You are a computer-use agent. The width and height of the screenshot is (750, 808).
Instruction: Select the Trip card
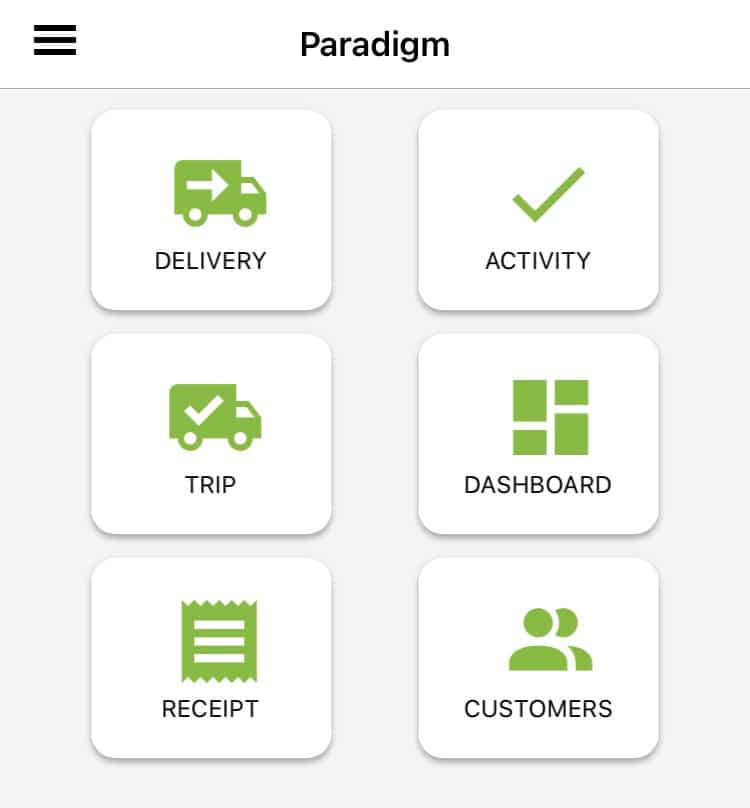pos(211,434)
